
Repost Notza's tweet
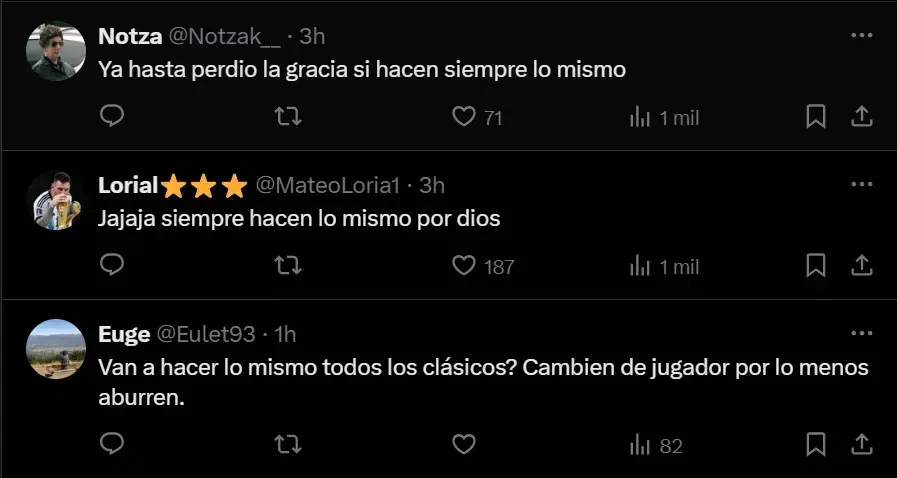286,117
